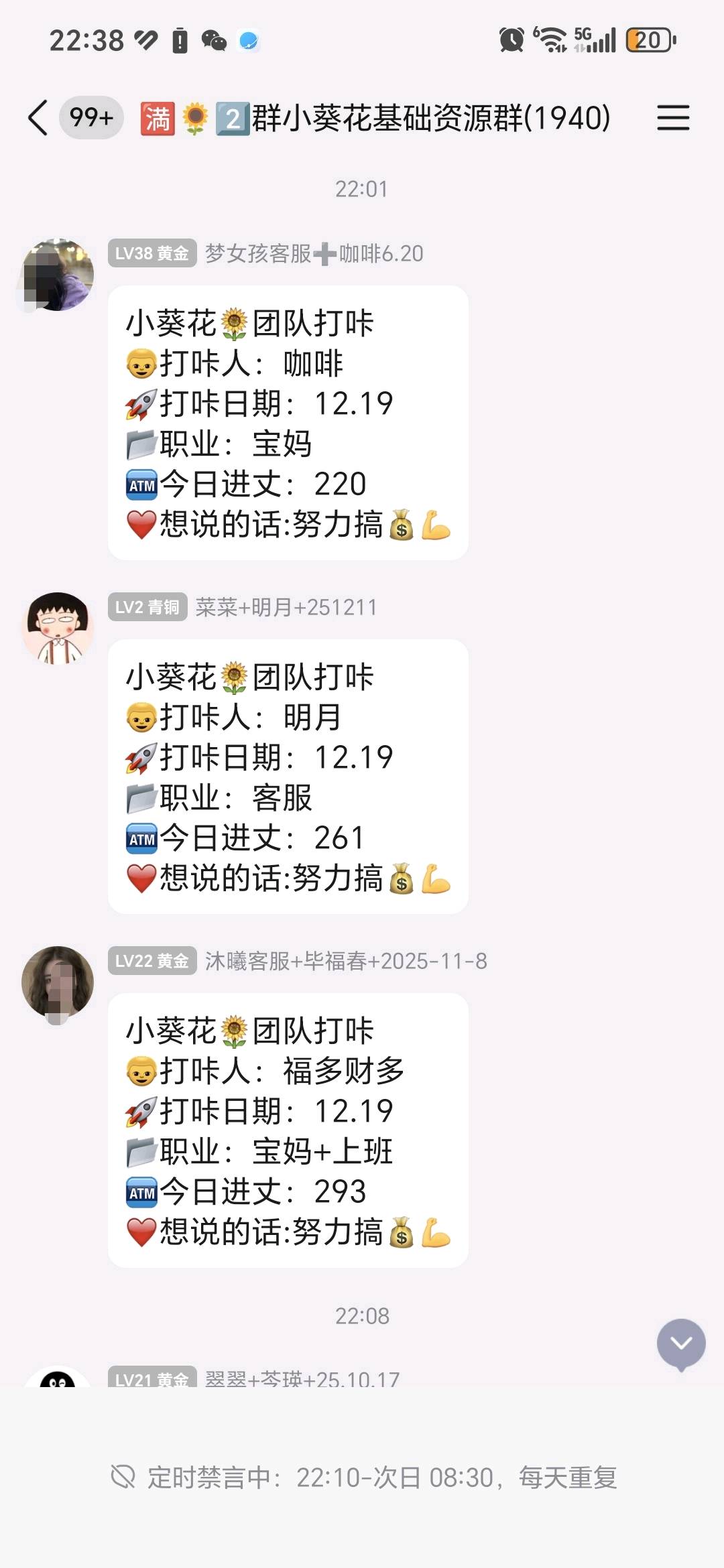Tap the LV2 青铜 level badge
Screen dimensions: 724x1568
pyautogui.click(x=149, y=608)
